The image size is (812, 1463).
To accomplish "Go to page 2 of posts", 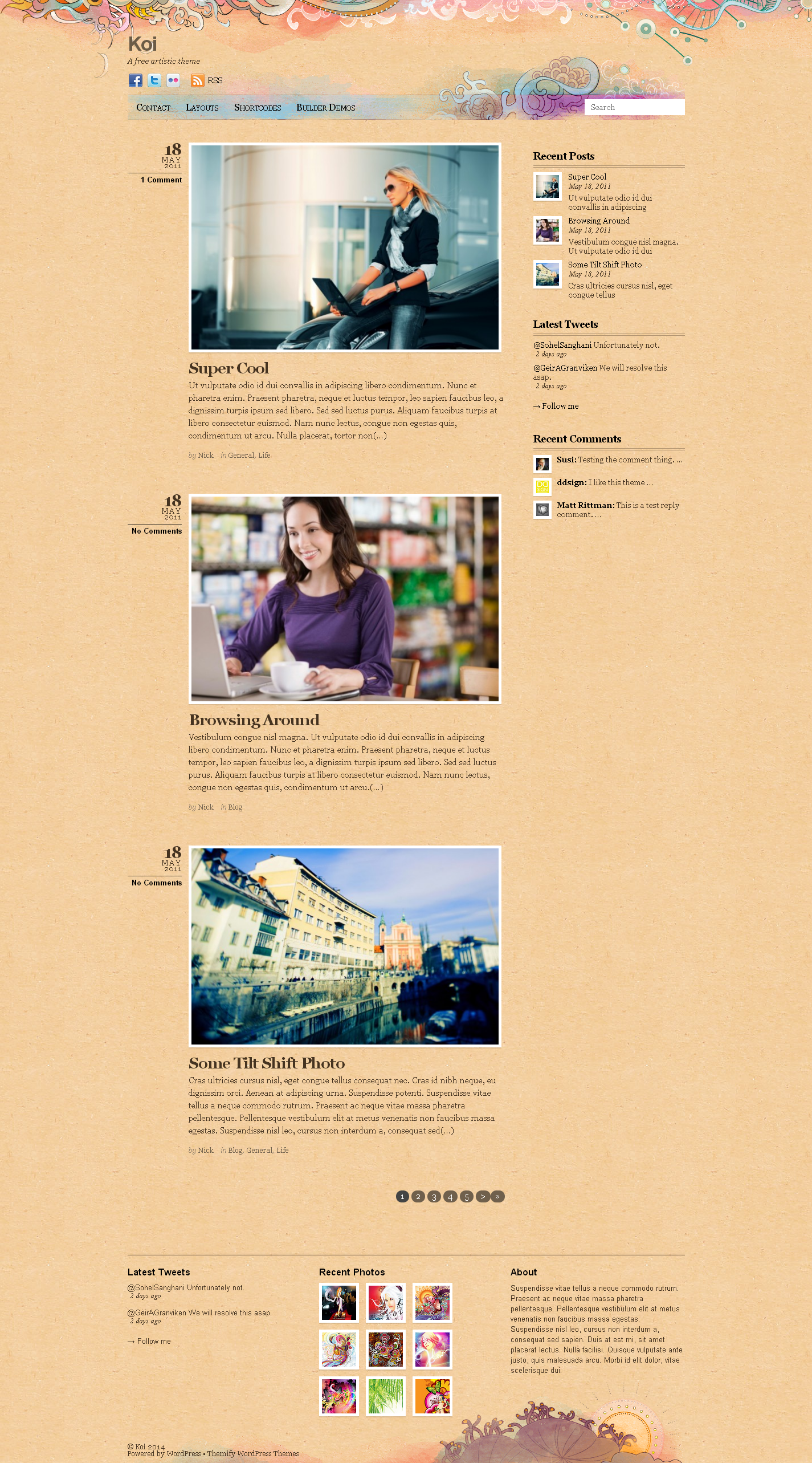I will [418, 1196].
